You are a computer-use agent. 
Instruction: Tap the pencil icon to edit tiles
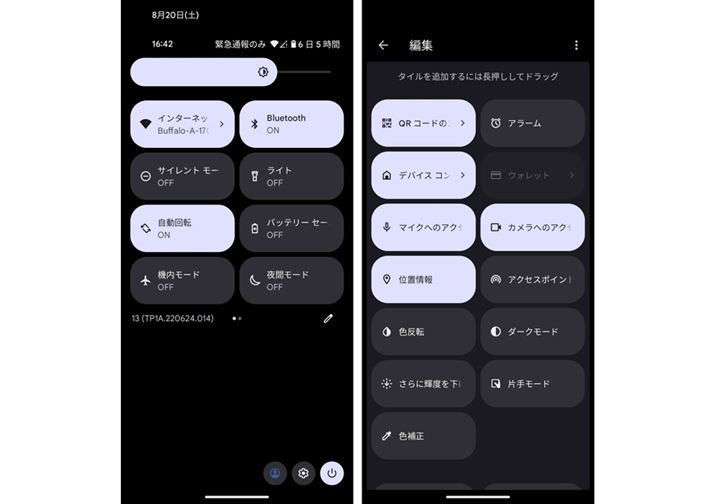tap(328, 318)
